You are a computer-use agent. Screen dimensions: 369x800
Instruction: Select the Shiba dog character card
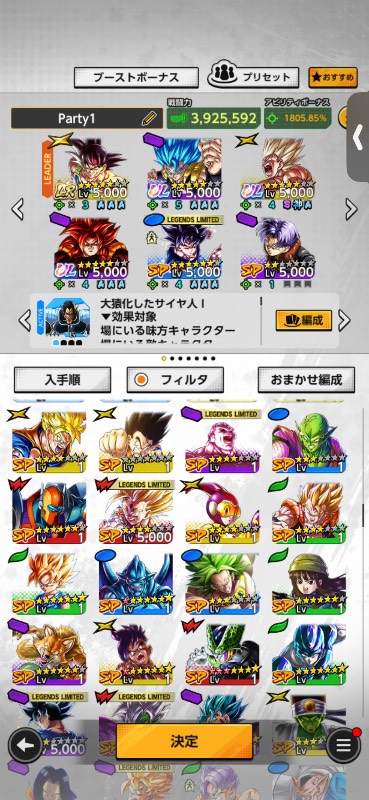click(x=49, y=652)
